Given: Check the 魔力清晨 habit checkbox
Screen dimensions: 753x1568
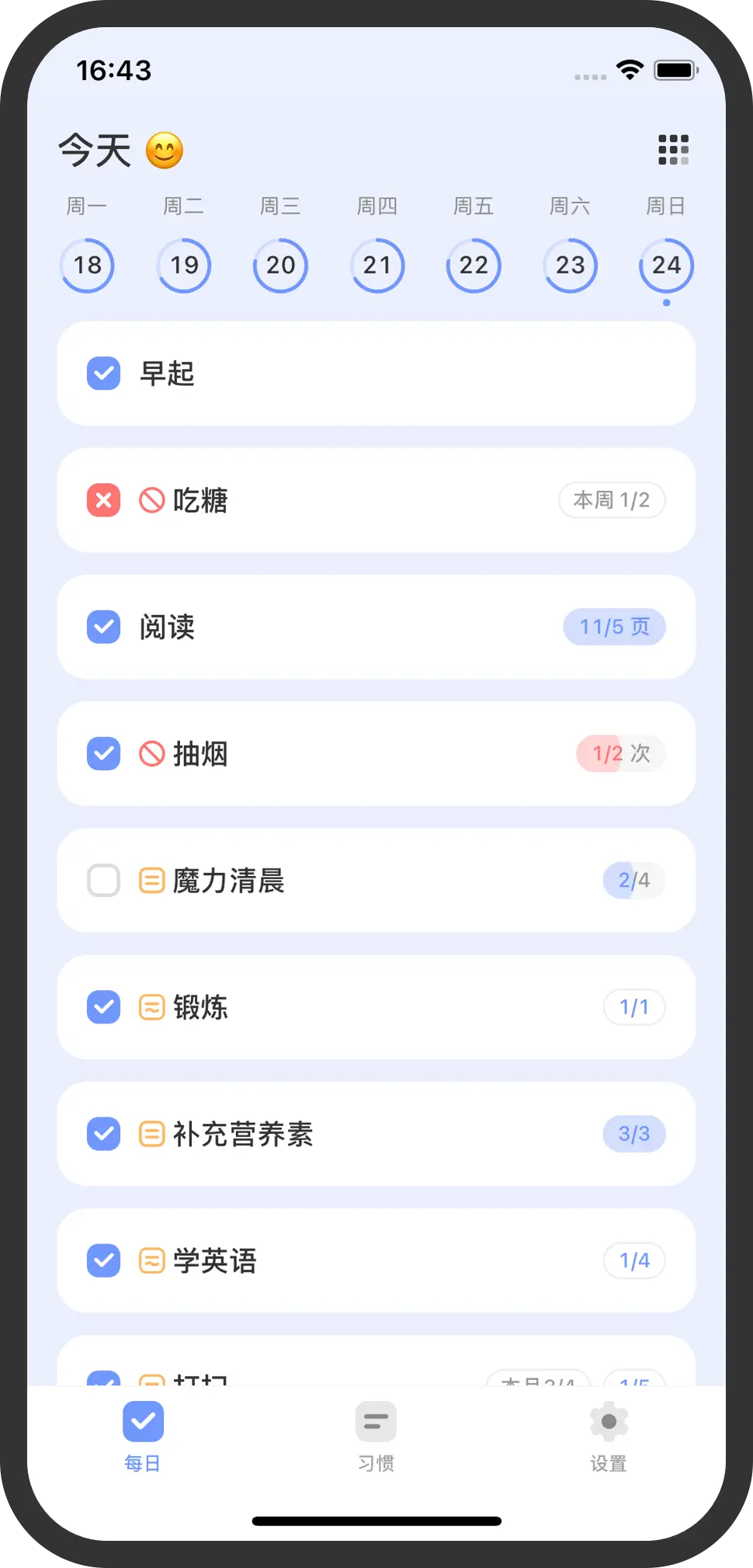Looking at the screenshot, I should [x=103, y=880].
